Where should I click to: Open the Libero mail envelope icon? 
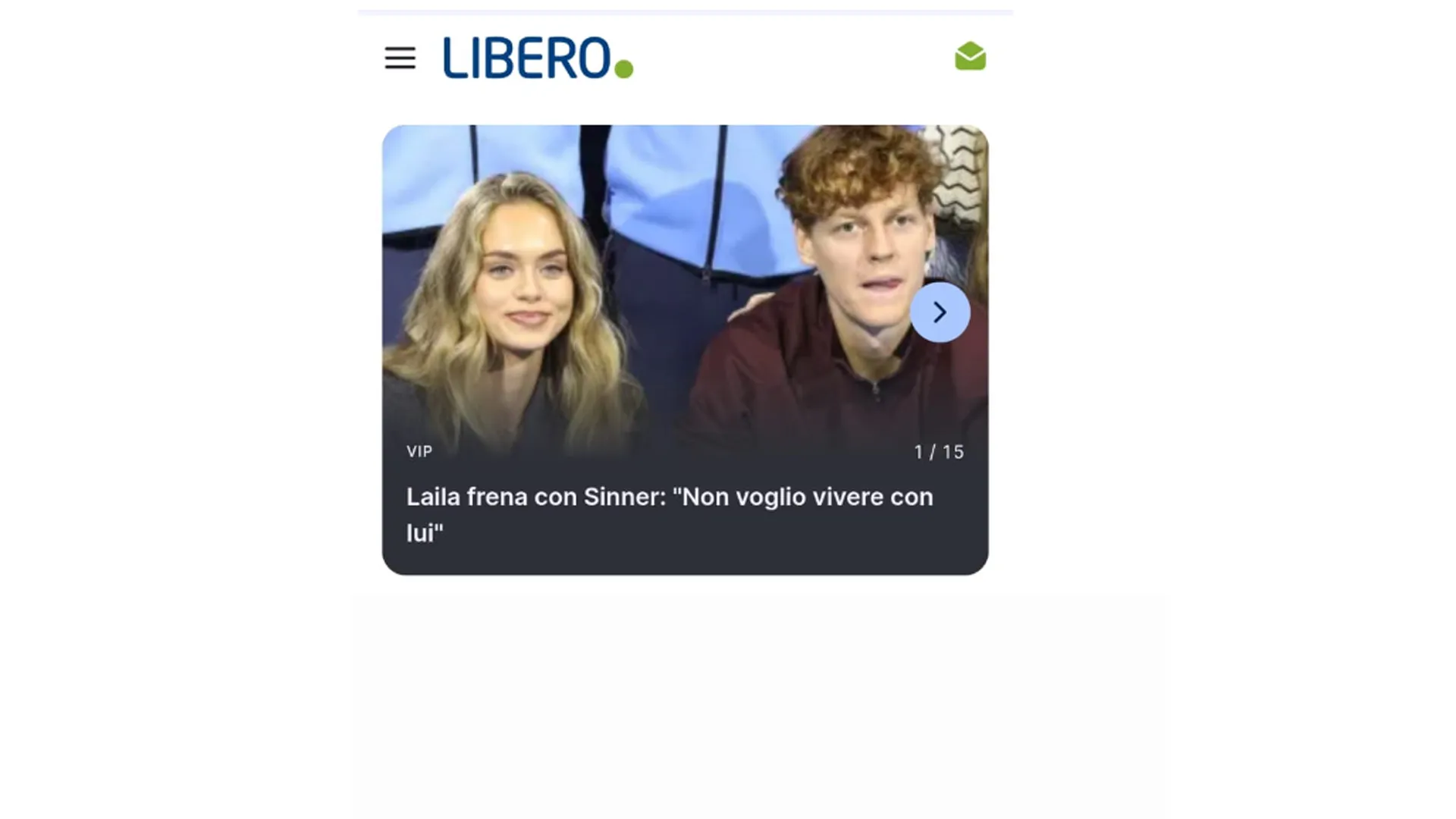point(970,56)
